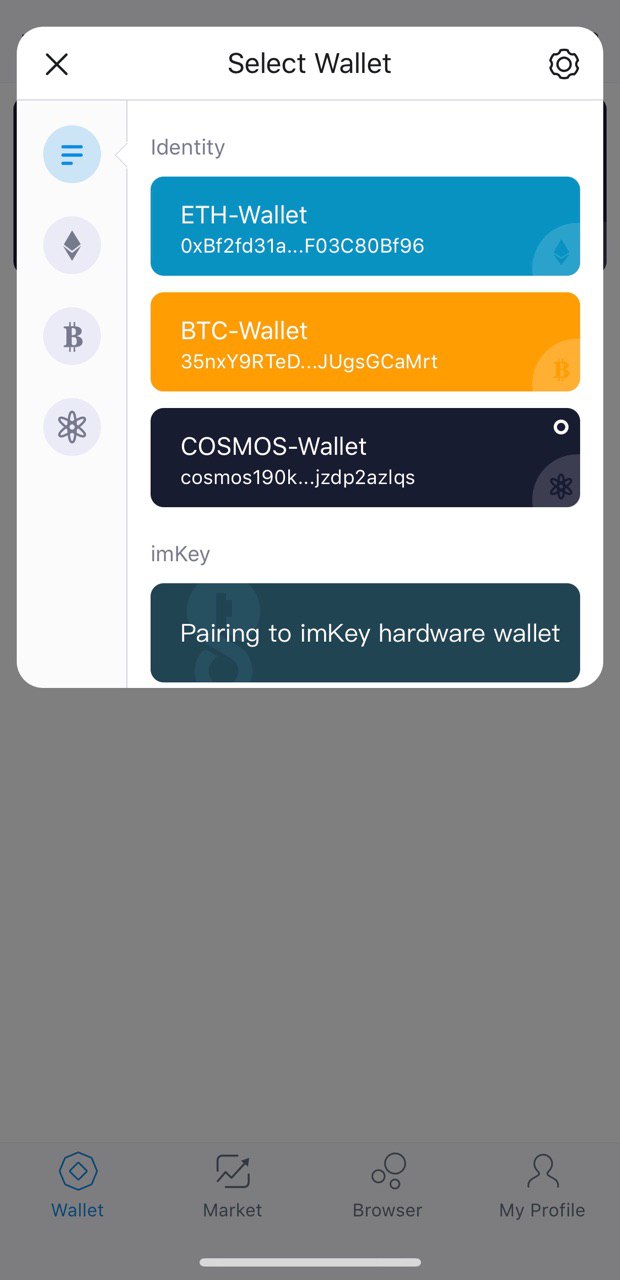The image size is (620, 1280).
Task: Select the ETH-Wallet card
Action: click(x=365, y=226)
